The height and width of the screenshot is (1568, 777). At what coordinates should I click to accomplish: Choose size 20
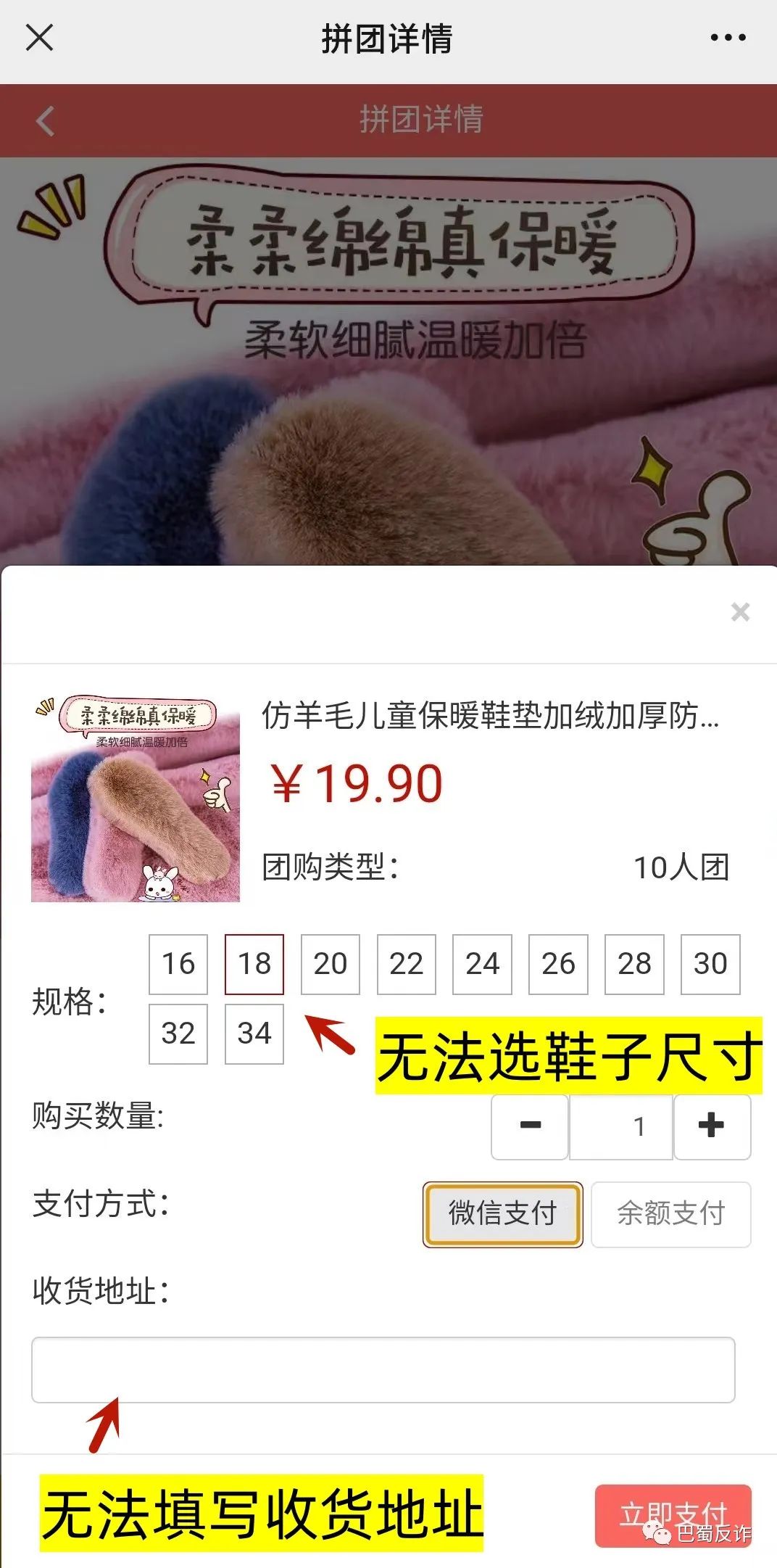point(331,964)
